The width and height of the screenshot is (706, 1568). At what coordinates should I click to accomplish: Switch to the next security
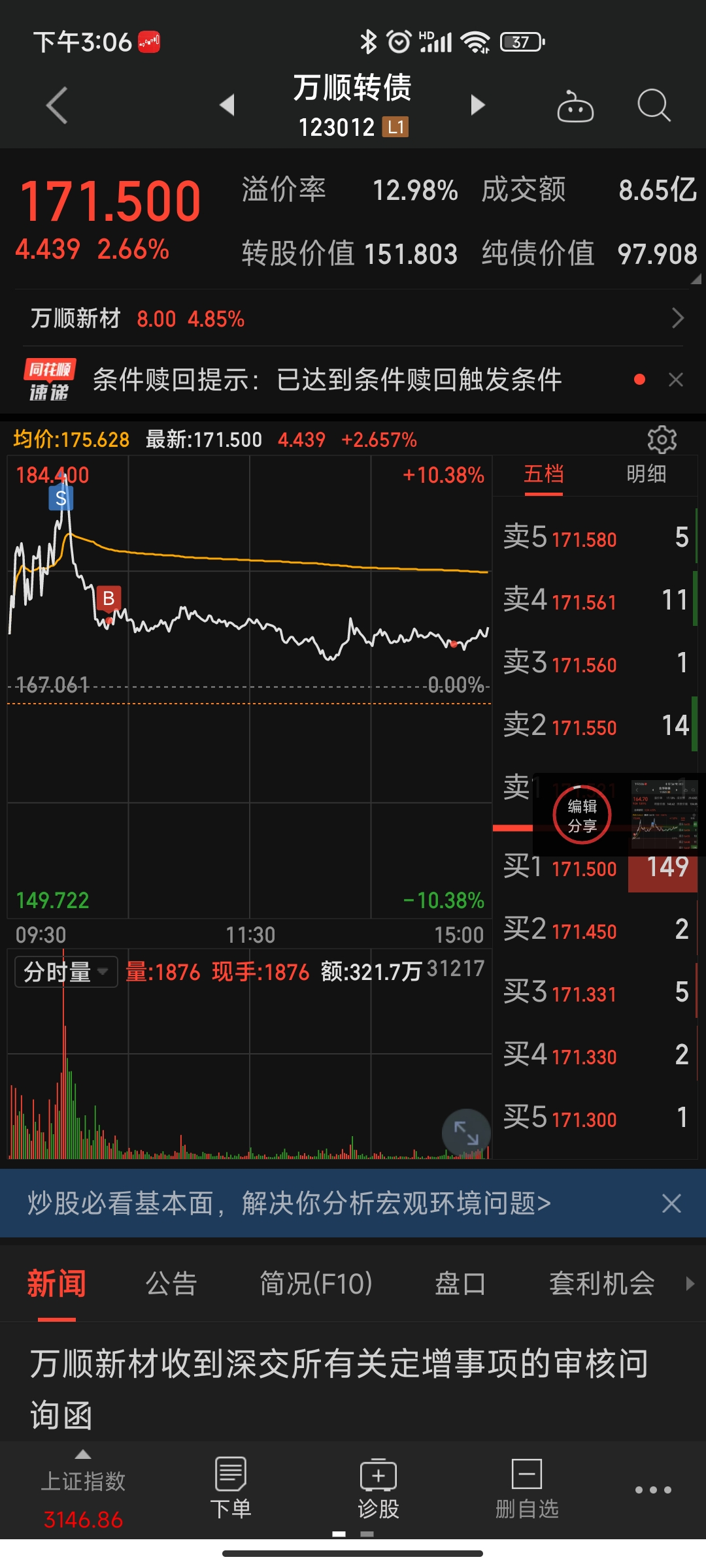point(478,105)
